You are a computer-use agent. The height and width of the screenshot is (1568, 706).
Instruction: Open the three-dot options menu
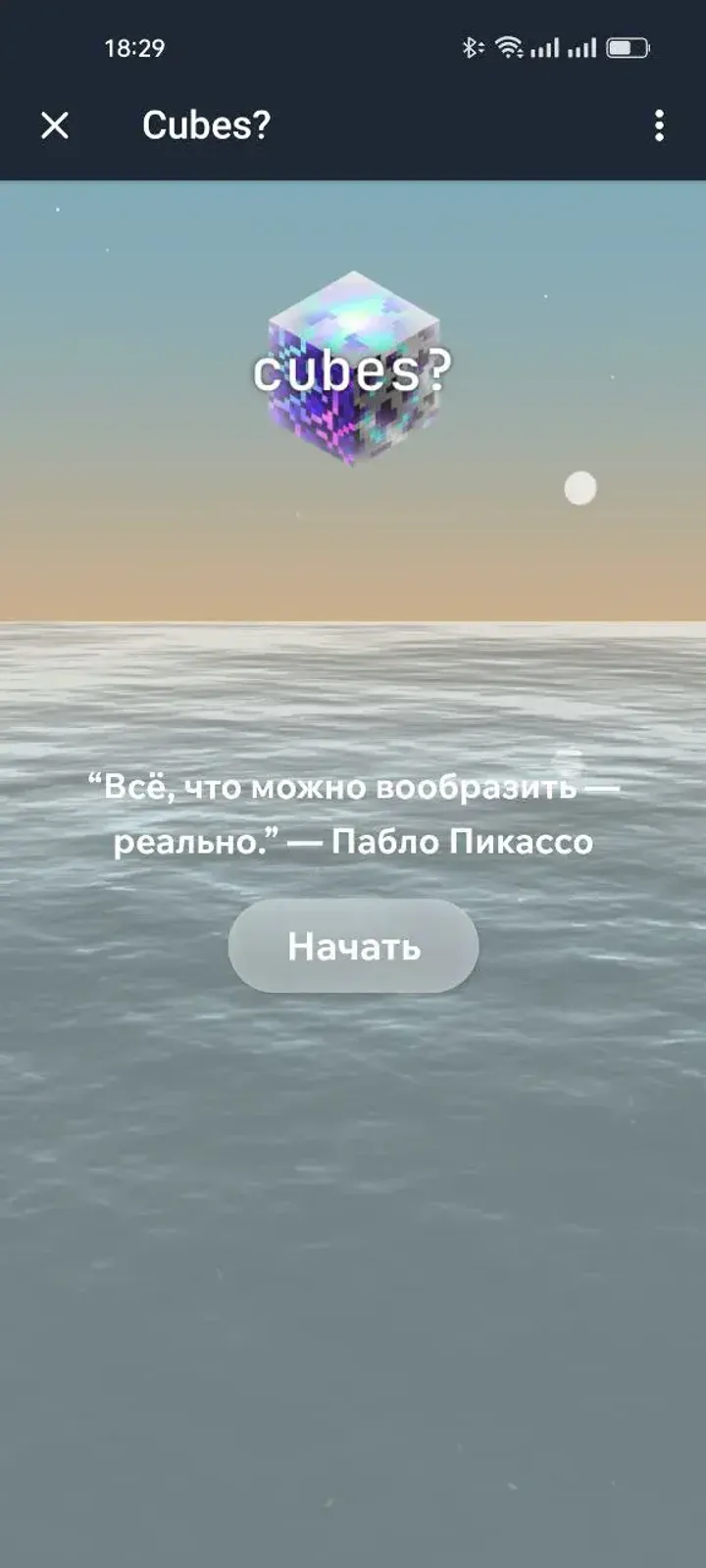pos(657,126)
